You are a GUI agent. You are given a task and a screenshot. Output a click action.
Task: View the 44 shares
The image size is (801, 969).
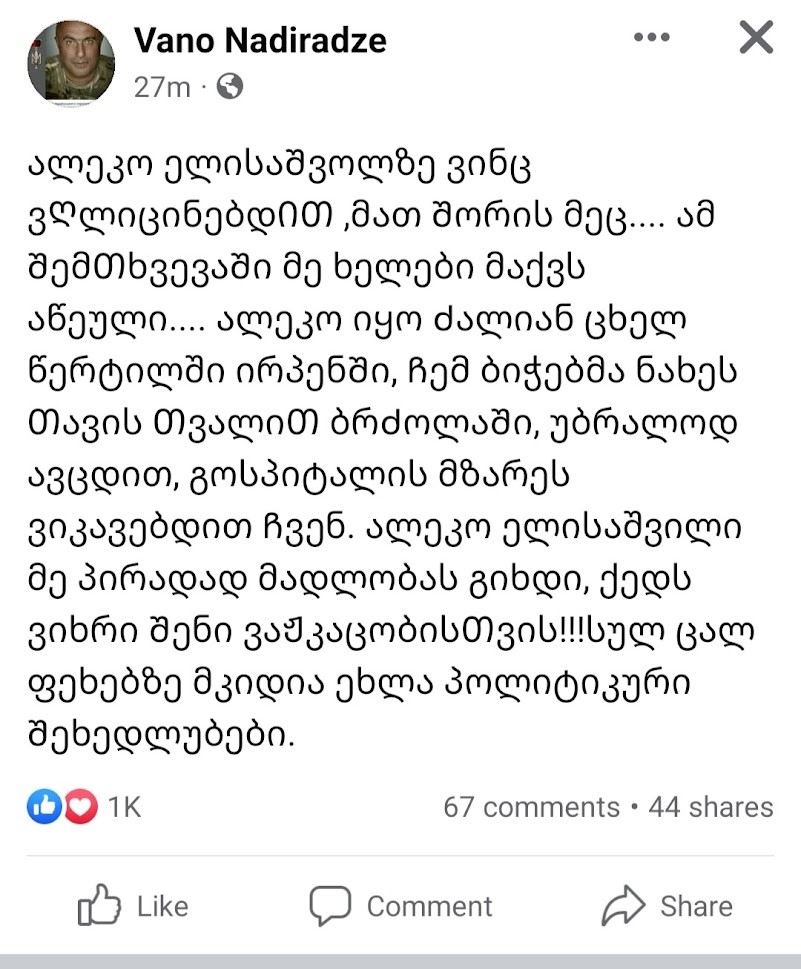click(x=711, y=807)
